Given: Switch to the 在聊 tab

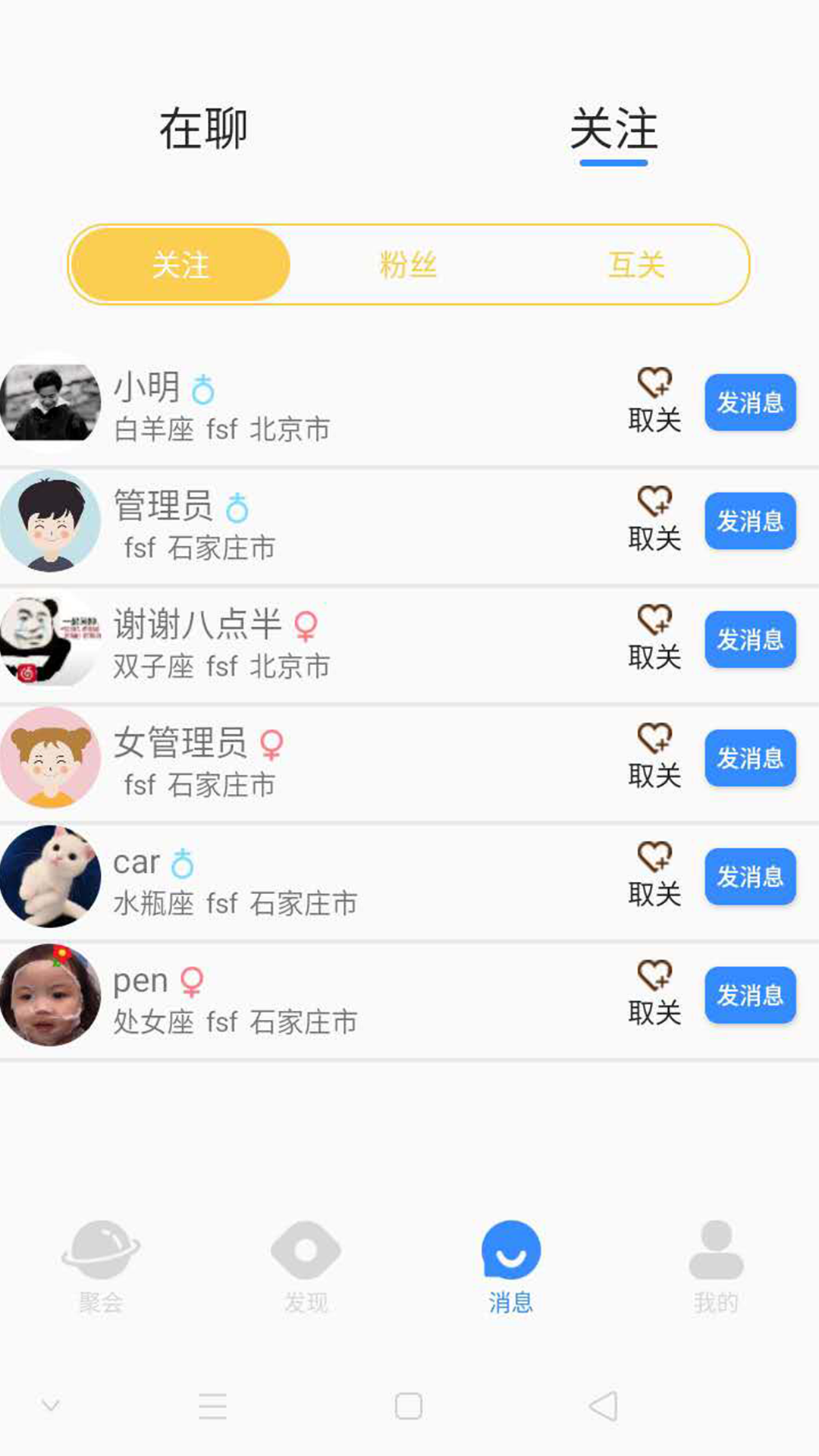Looking at the screenshot, I should (x=203, y=129).
